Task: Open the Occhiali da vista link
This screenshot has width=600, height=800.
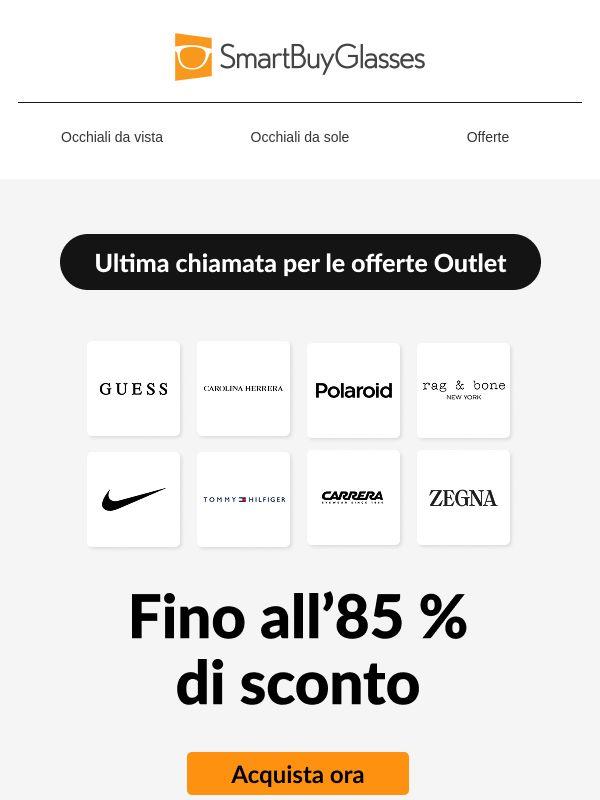Action: 112,137
